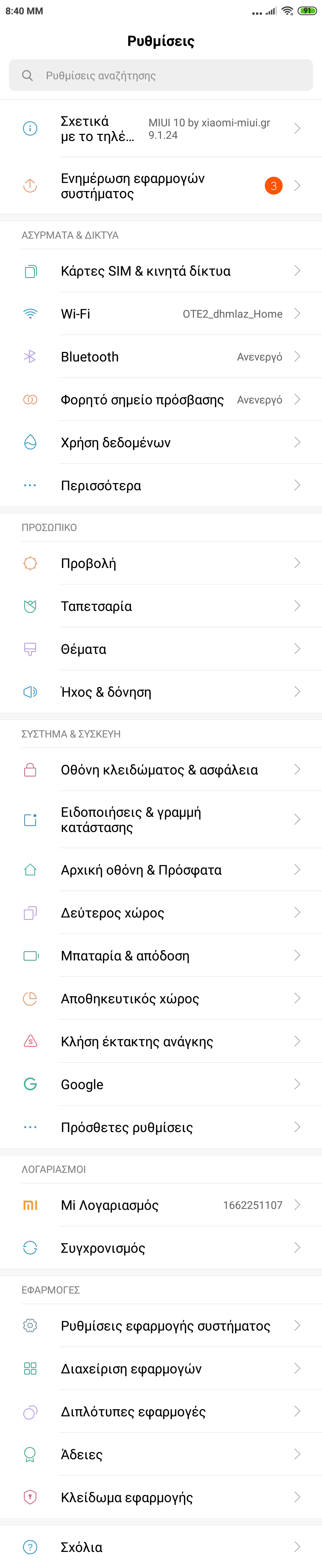
Task: Tap the settings search field
Action: coord(161,75)
